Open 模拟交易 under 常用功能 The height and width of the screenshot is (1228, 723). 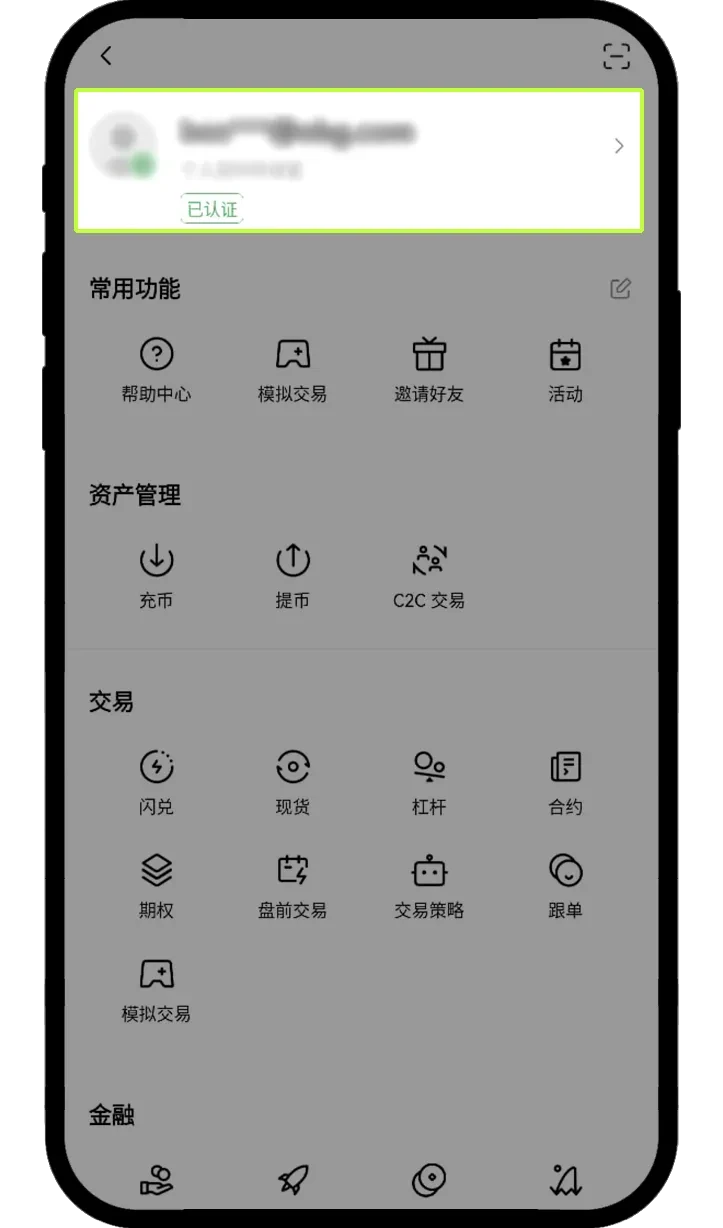tap(292, 370)
